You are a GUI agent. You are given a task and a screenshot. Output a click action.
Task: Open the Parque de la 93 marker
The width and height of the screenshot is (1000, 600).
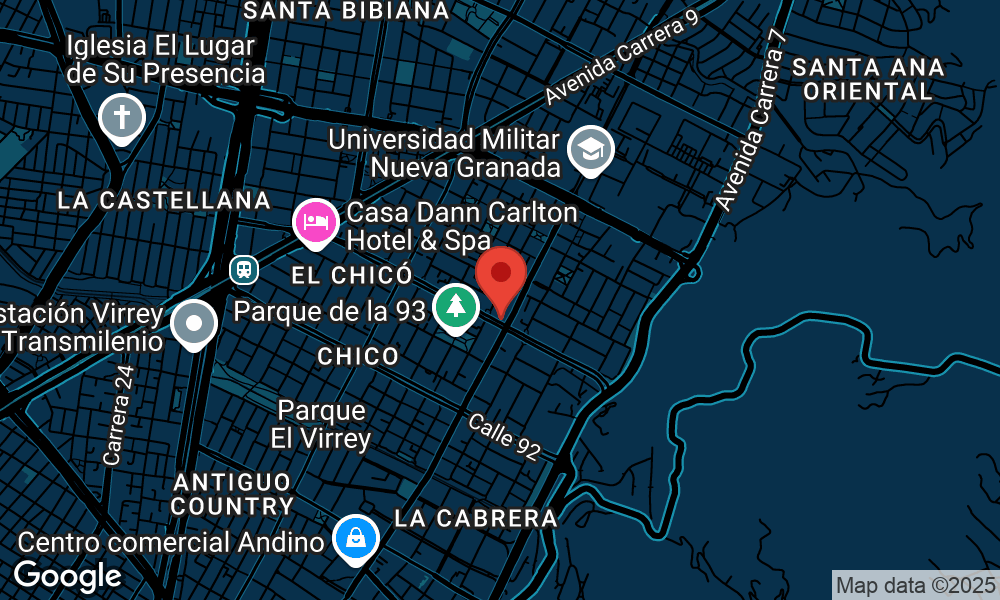pos(456,306)
